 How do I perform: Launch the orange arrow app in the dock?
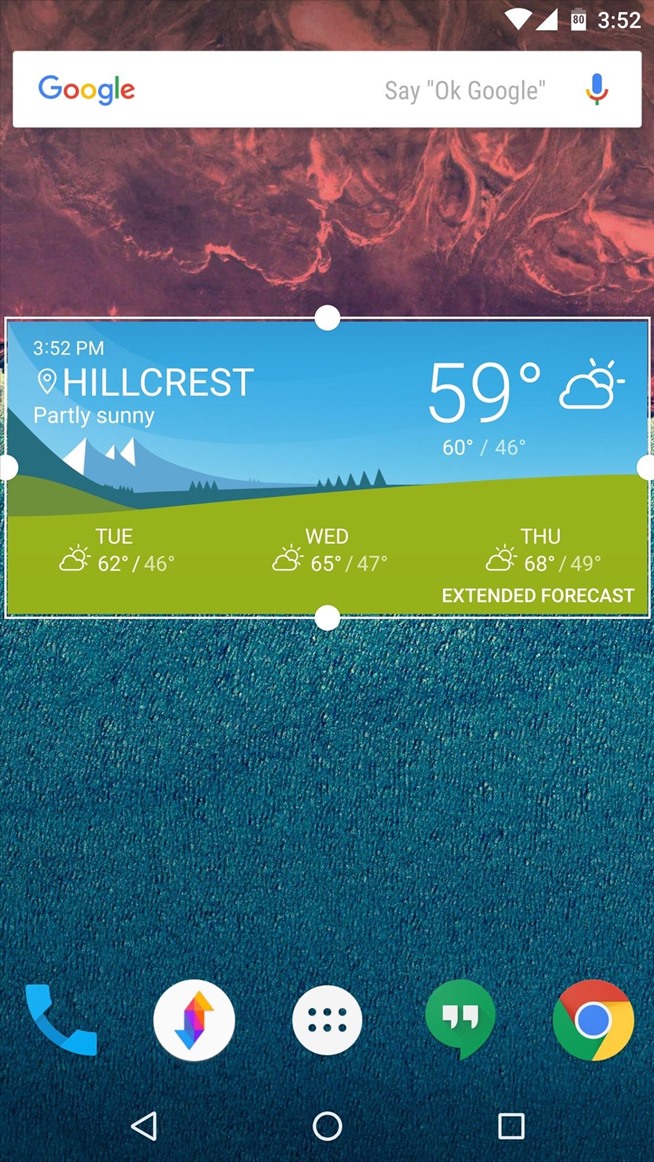[194, 1020]
